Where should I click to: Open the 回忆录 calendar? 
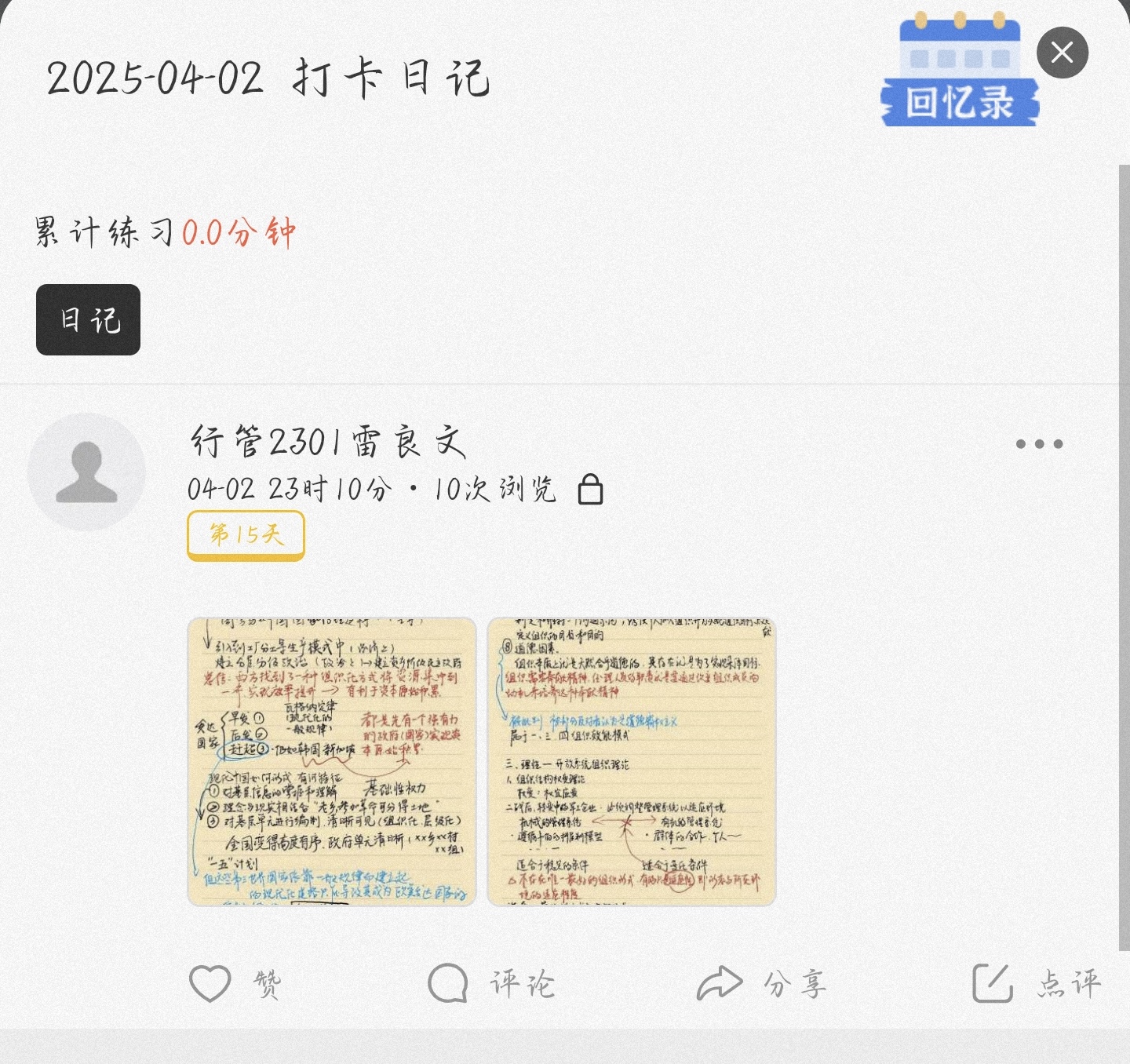(960, 72)
